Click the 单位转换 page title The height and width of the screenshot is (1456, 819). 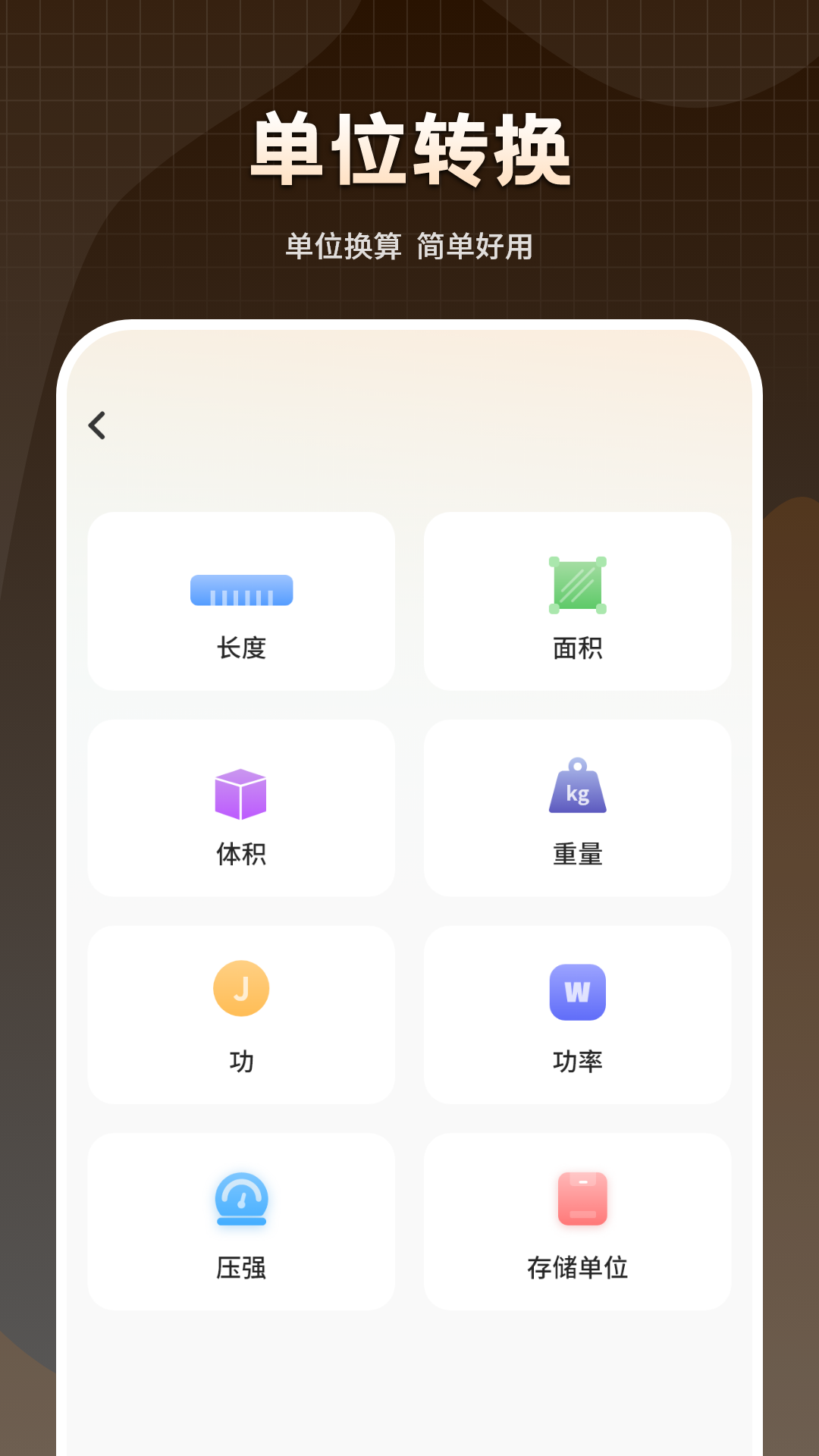pyautogui.click(x=409, y=148)
